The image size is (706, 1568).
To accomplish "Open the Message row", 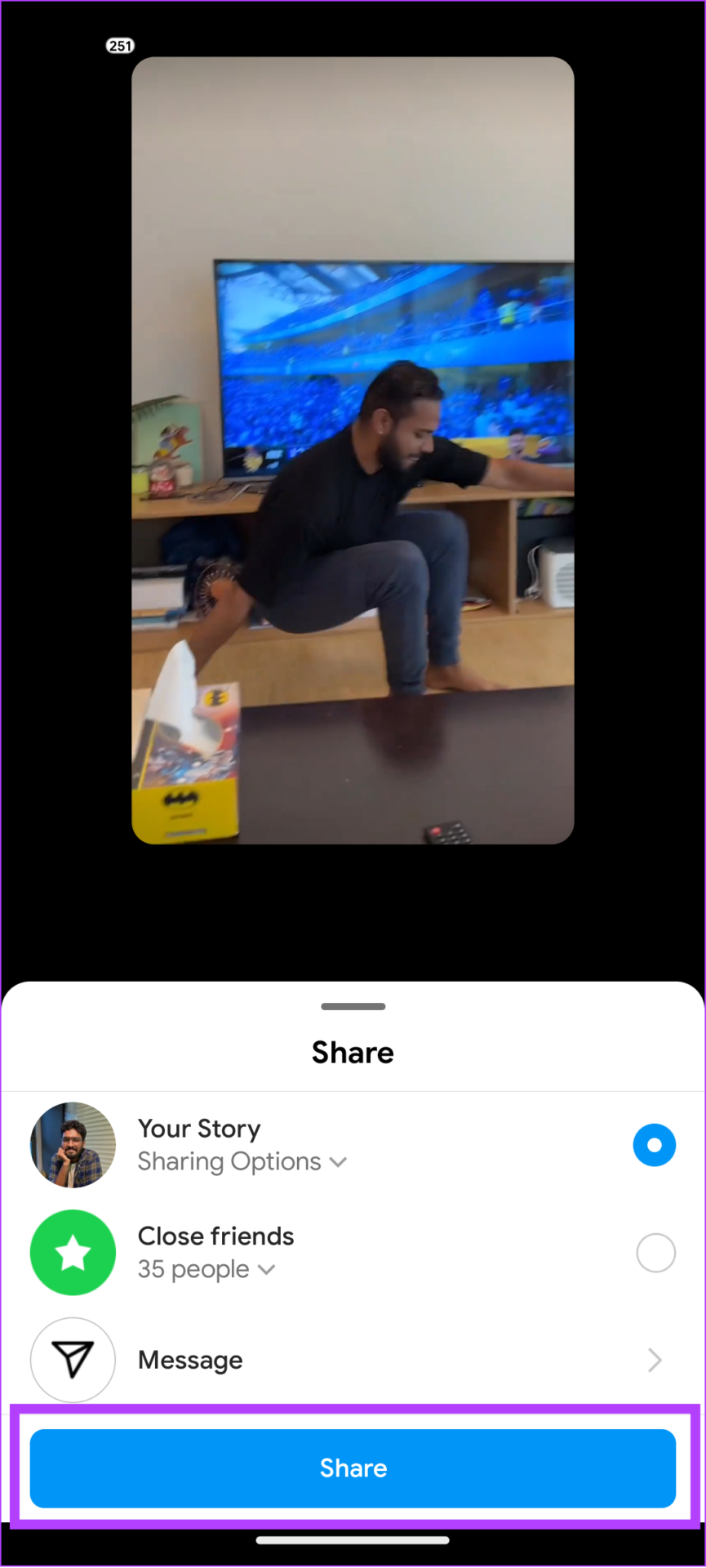I will point(353,1361).
